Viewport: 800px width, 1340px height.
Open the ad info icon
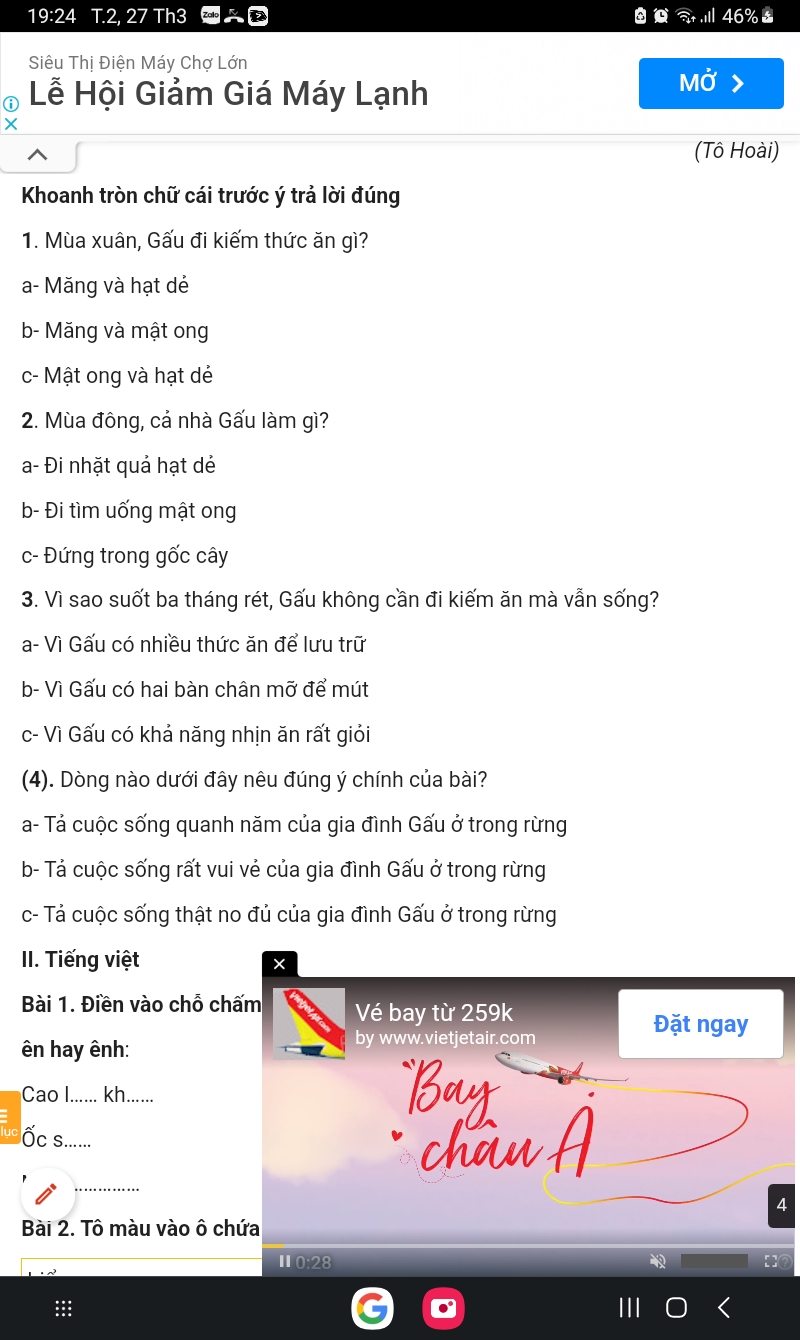pyautogui.click(x=11, y=104)
